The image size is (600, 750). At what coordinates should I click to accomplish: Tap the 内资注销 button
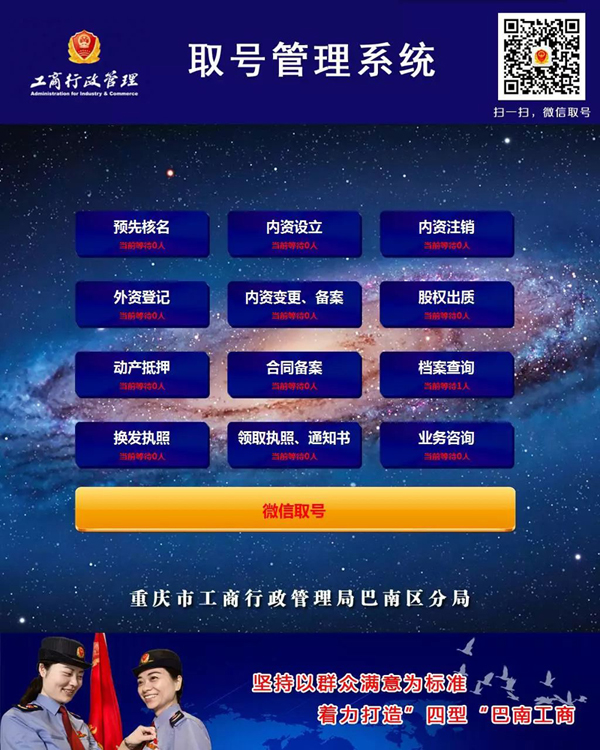click(x=446, y=234)
